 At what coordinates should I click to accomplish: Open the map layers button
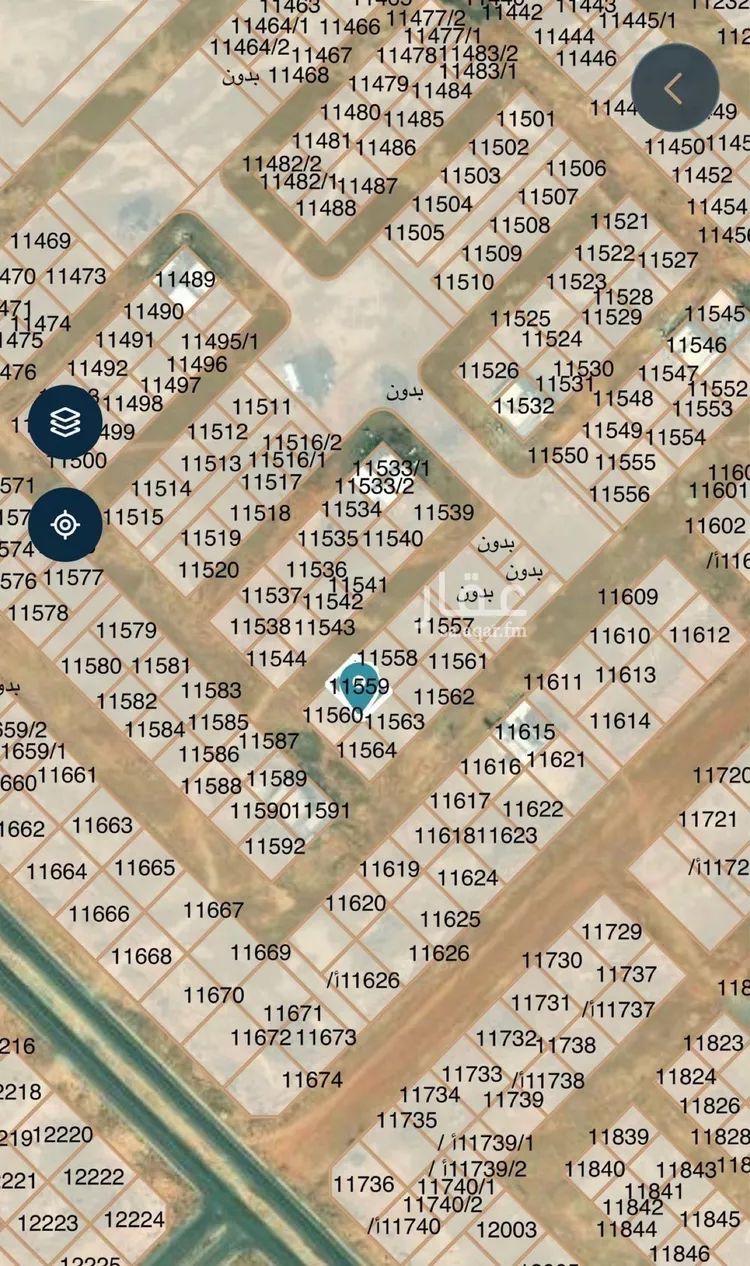(65, 422)
